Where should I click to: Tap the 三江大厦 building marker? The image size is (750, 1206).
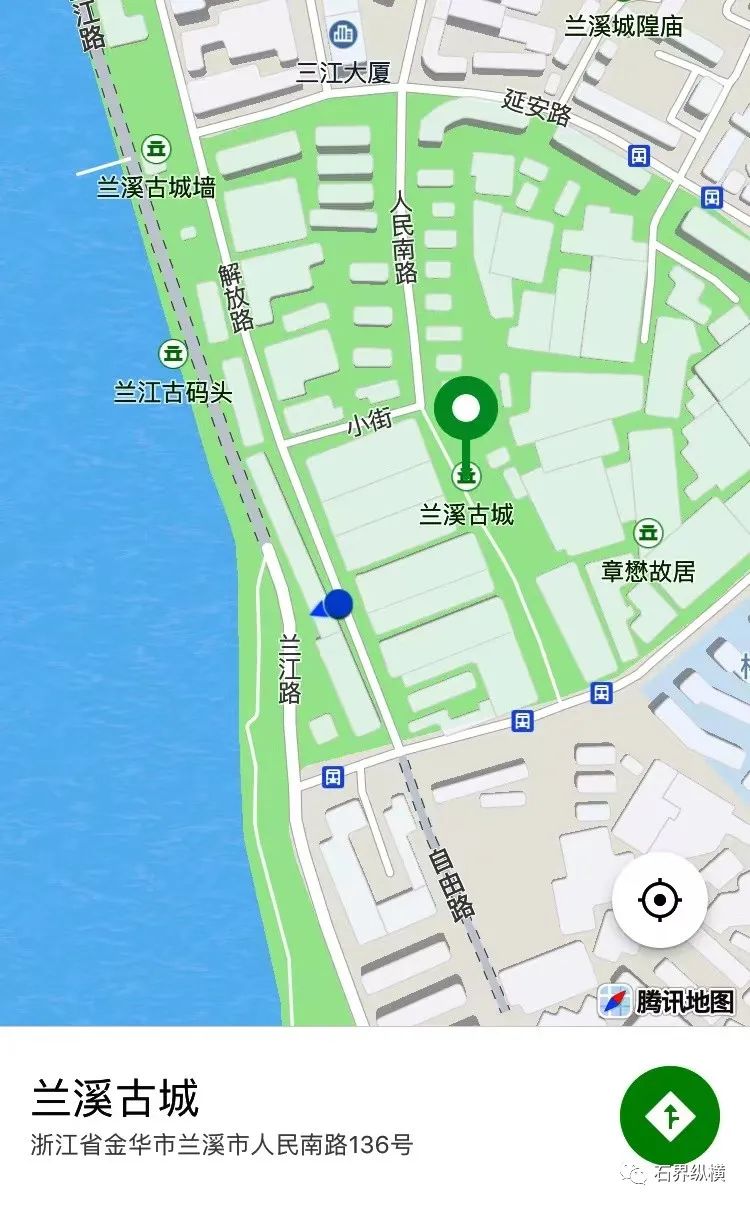tap(344, 36)
